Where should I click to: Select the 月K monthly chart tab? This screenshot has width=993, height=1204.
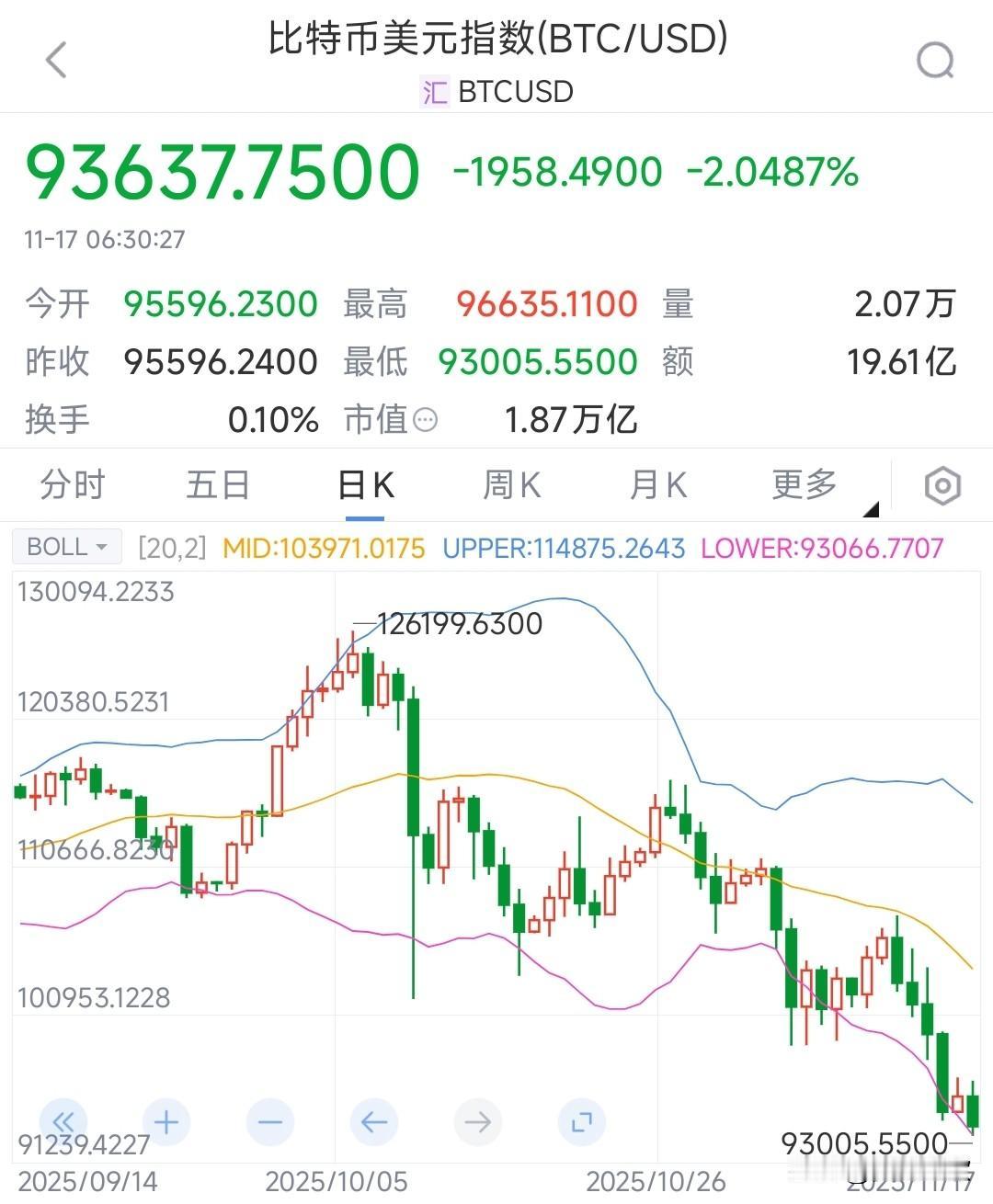point(657,484)
